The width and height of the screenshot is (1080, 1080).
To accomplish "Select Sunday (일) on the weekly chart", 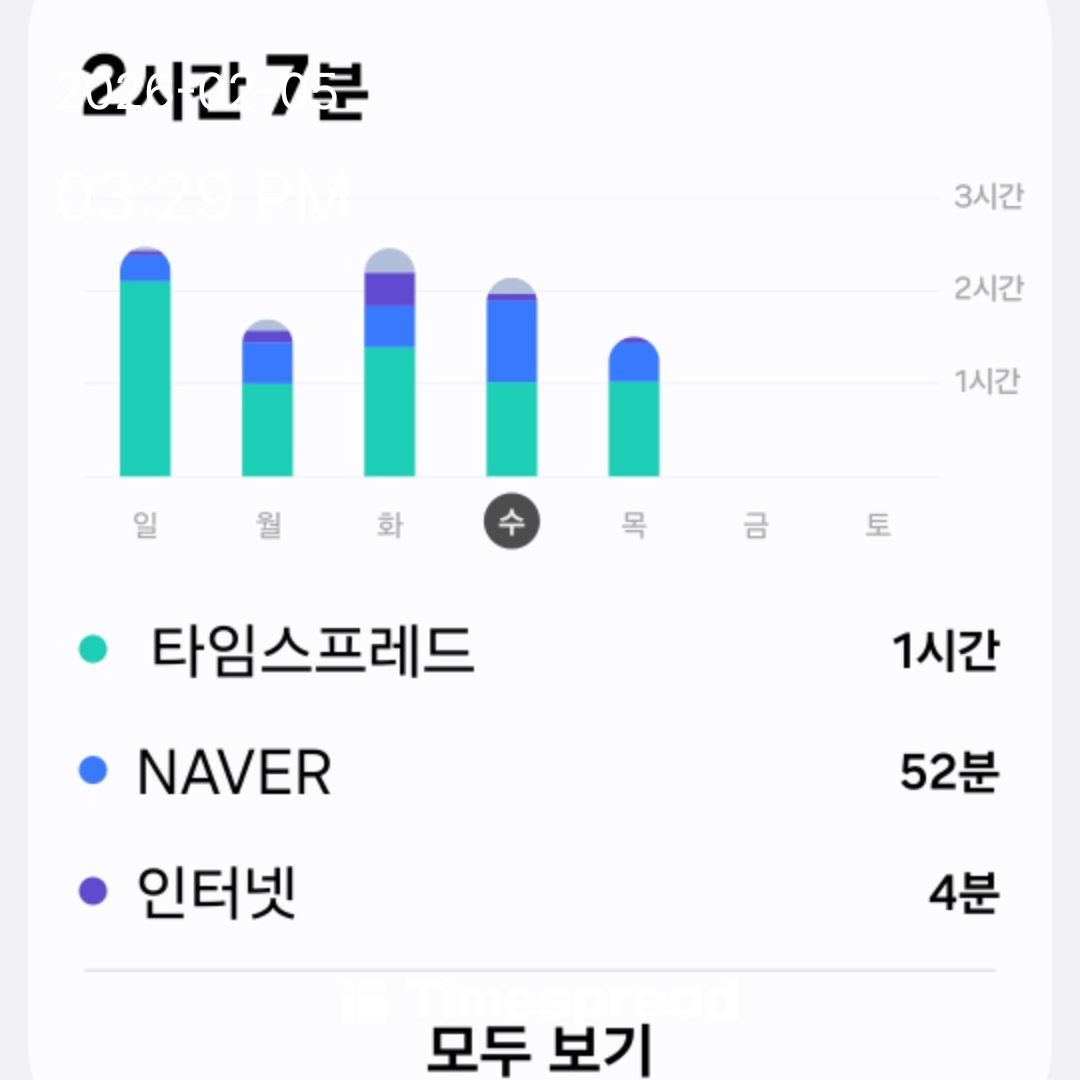I will coord(145,524).
